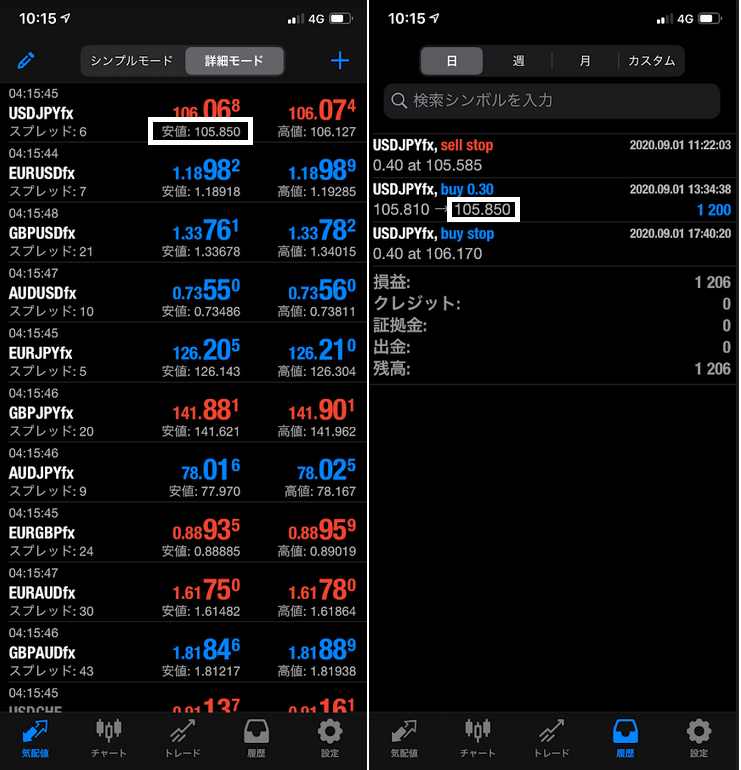Open the USDJPYfx sell stop history entry
The height and width of the screenshot is (770, 741).
pos(552,155)
